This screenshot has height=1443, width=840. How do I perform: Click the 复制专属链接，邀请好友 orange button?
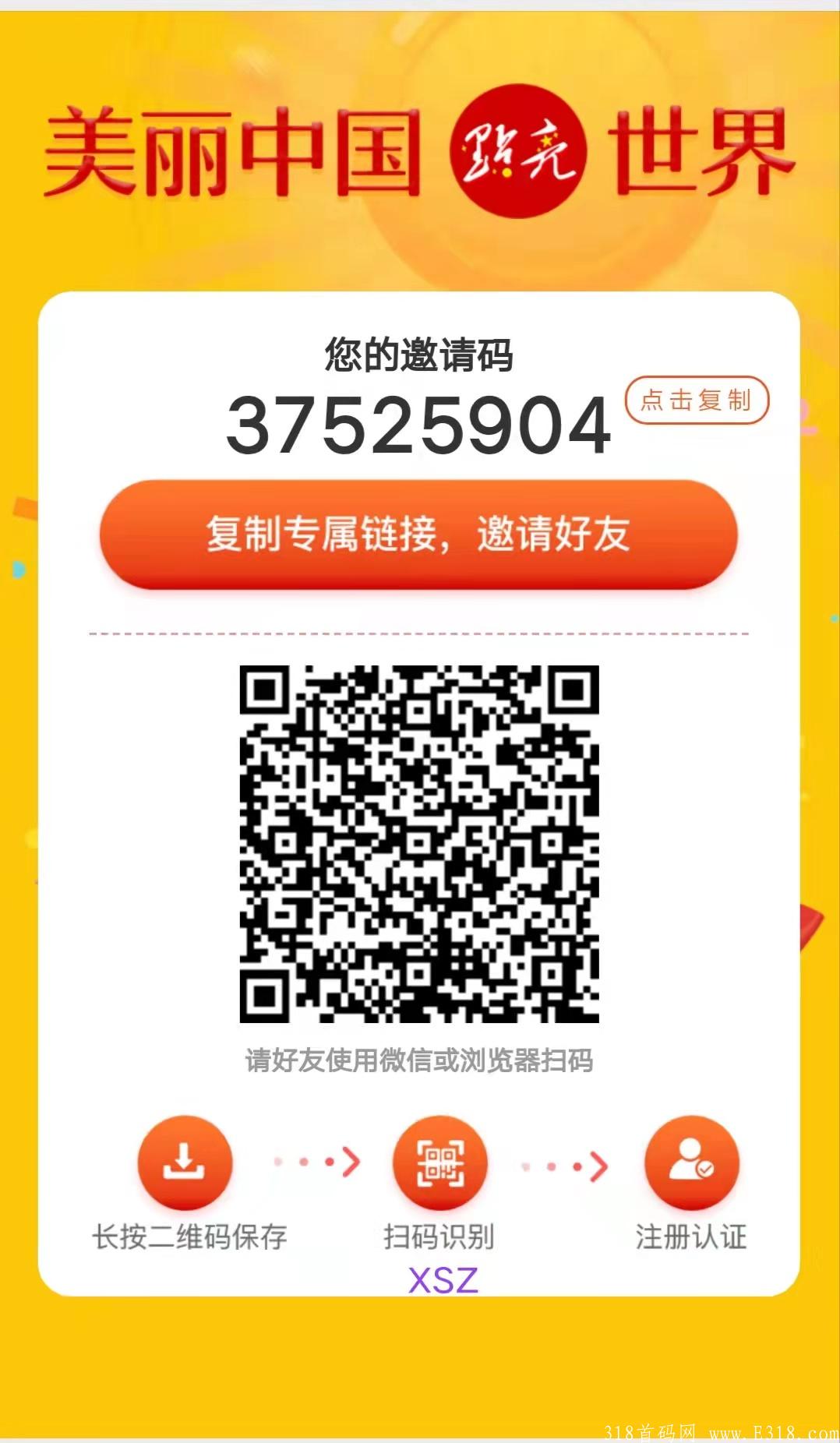[420, 534]
